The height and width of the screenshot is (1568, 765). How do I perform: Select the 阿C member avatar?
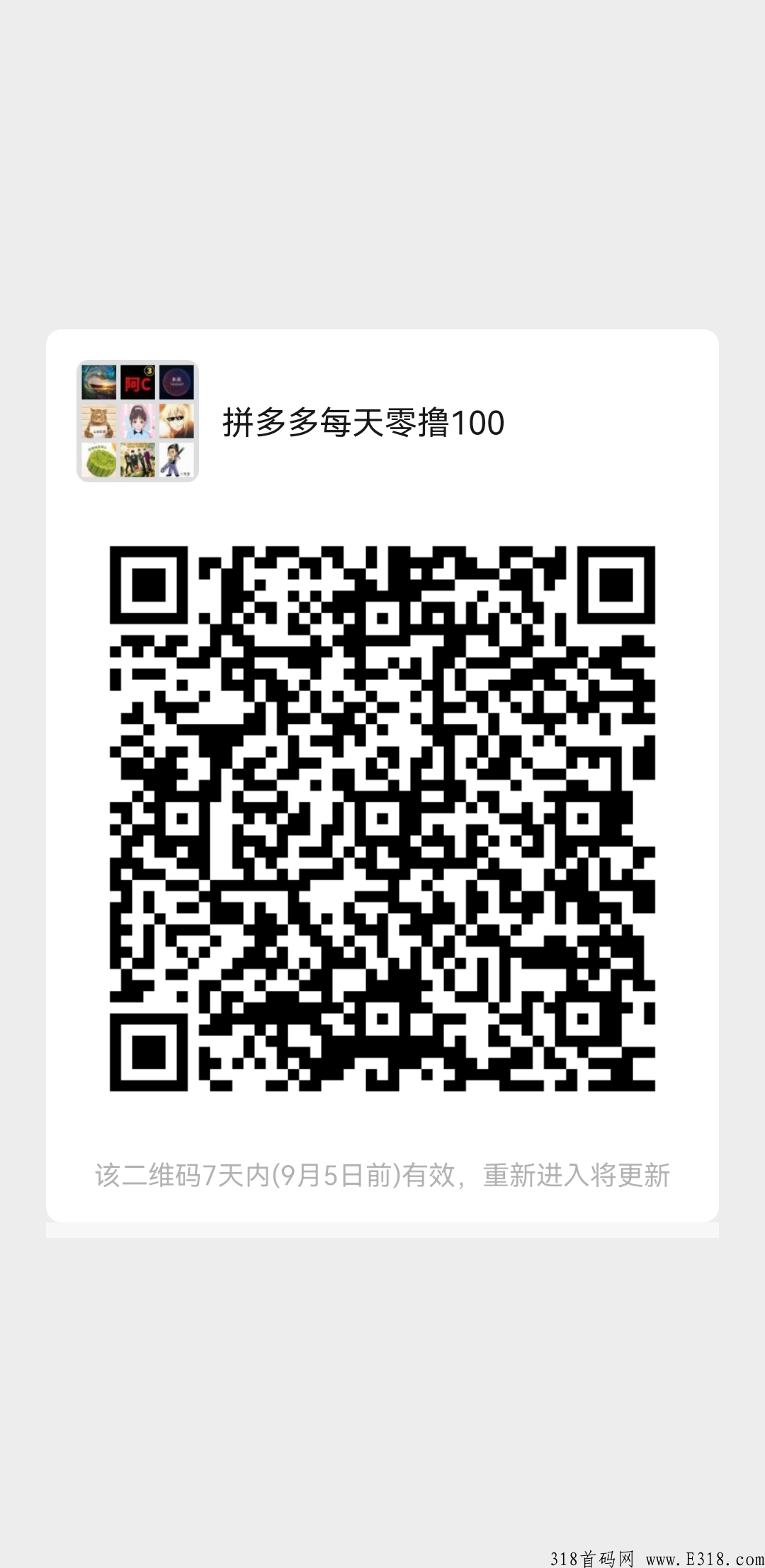[x=136, y=382]
